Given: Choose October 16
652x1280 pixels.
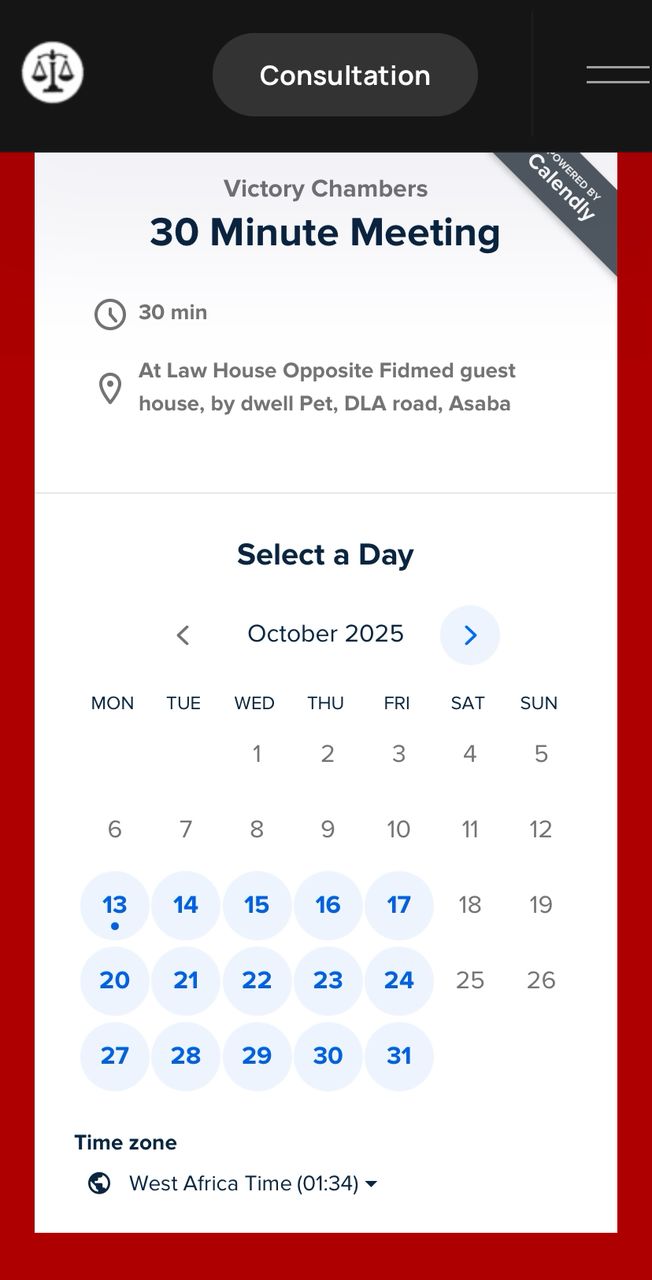Looking at the screenshot, I should [328, 905].
